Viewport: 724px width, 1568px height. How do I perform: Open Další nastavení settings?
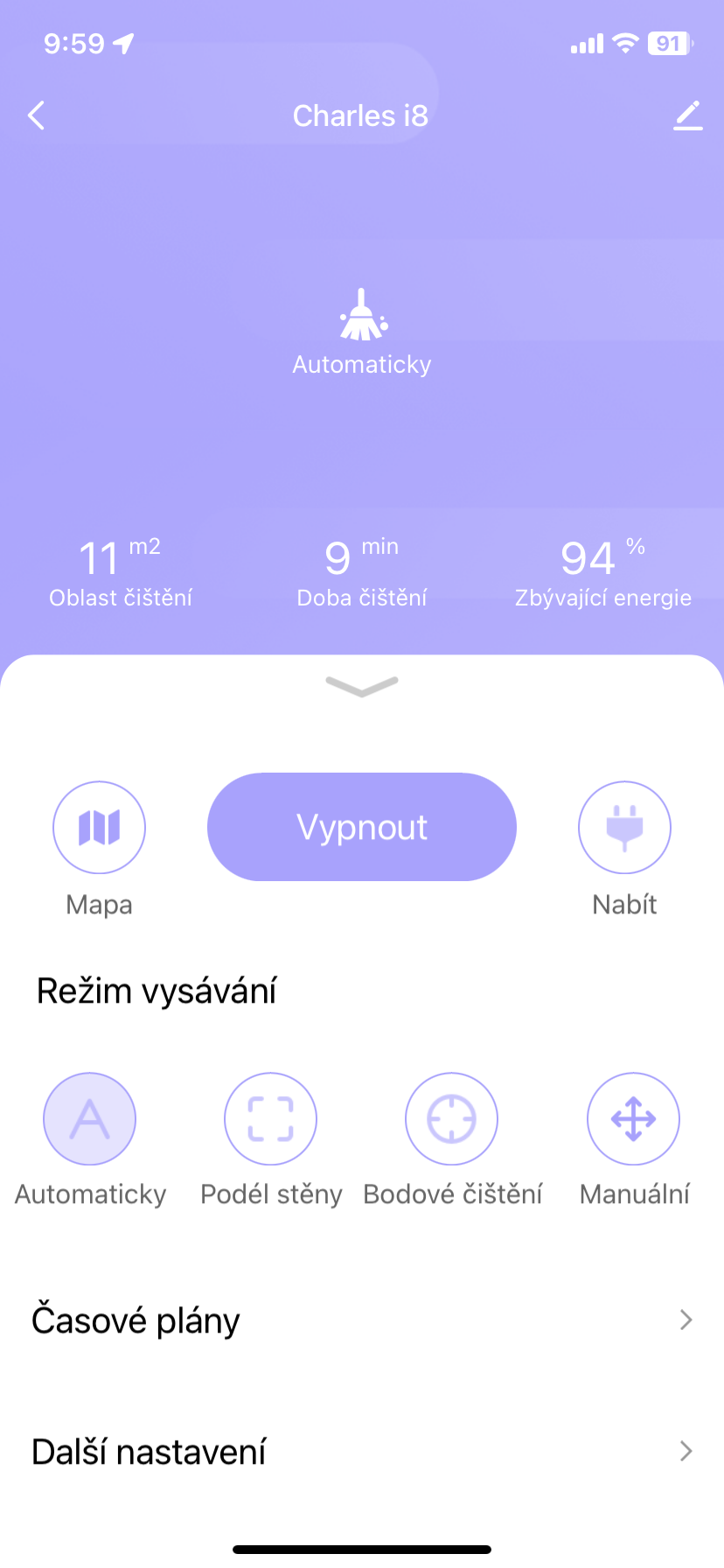tap(362, 1452)
